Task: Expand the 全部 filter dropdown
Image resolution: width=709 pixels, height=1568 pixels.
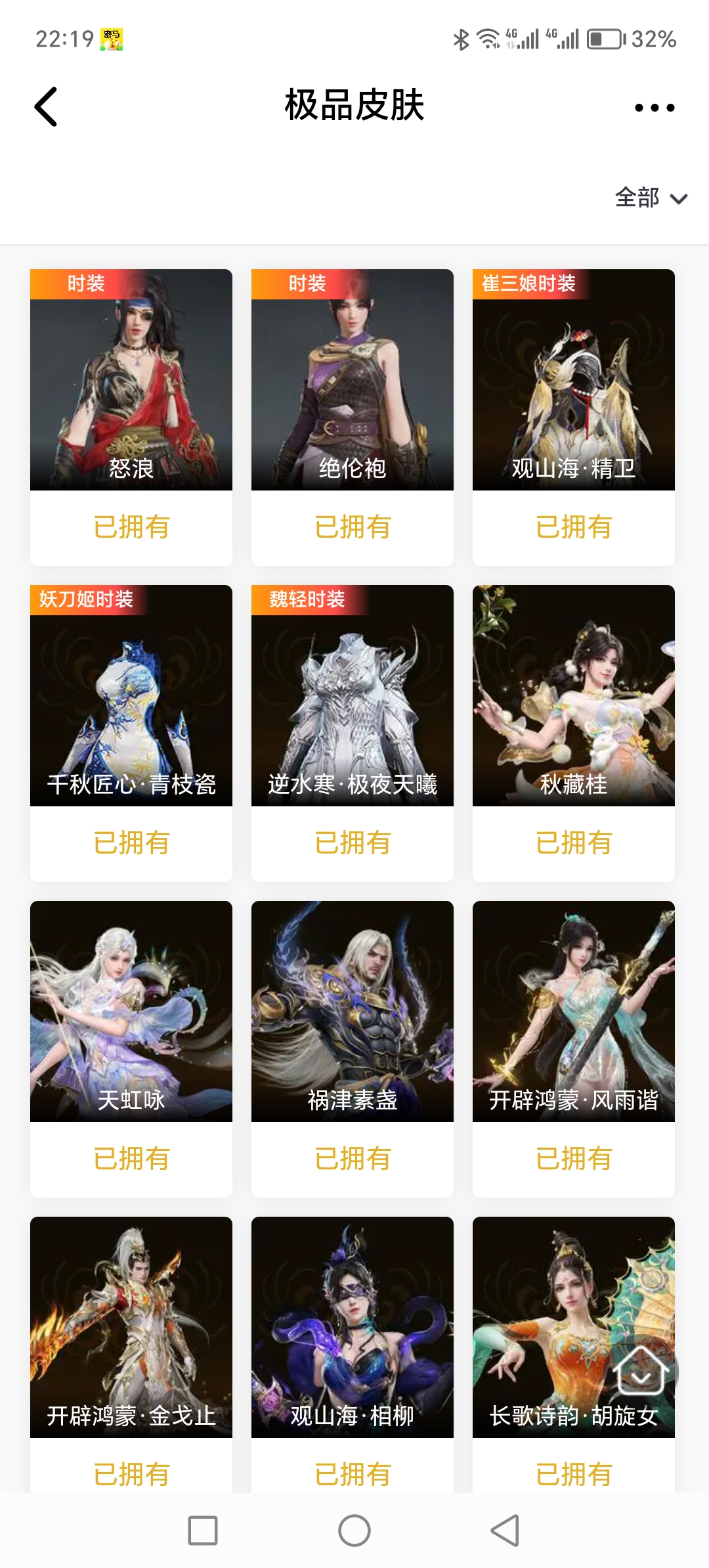Action: point(651,198)
